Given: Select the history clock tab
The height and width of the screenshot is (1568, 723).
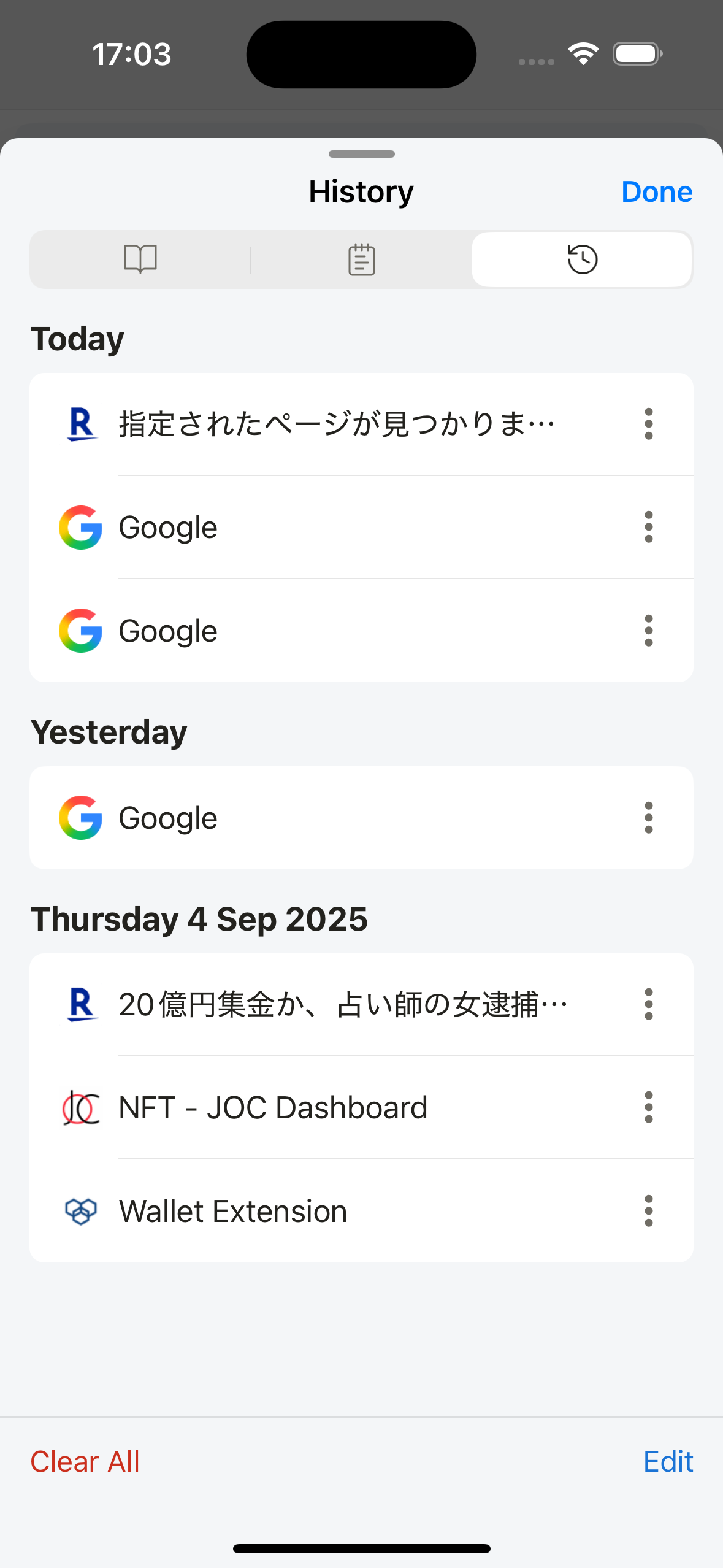Looking at the screenshot, I should (x=582, y=259).
